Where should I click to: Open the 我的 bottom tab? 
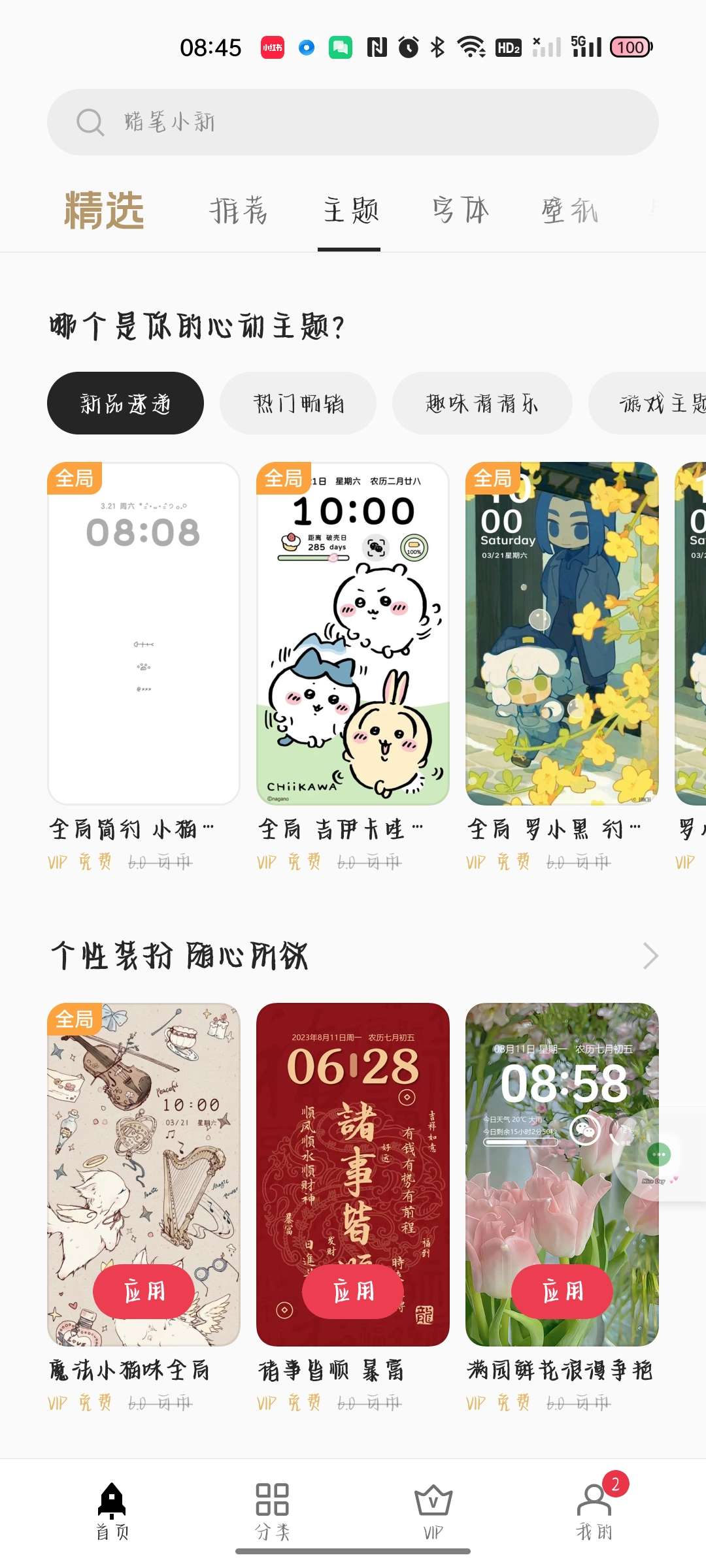point(594,1511)
